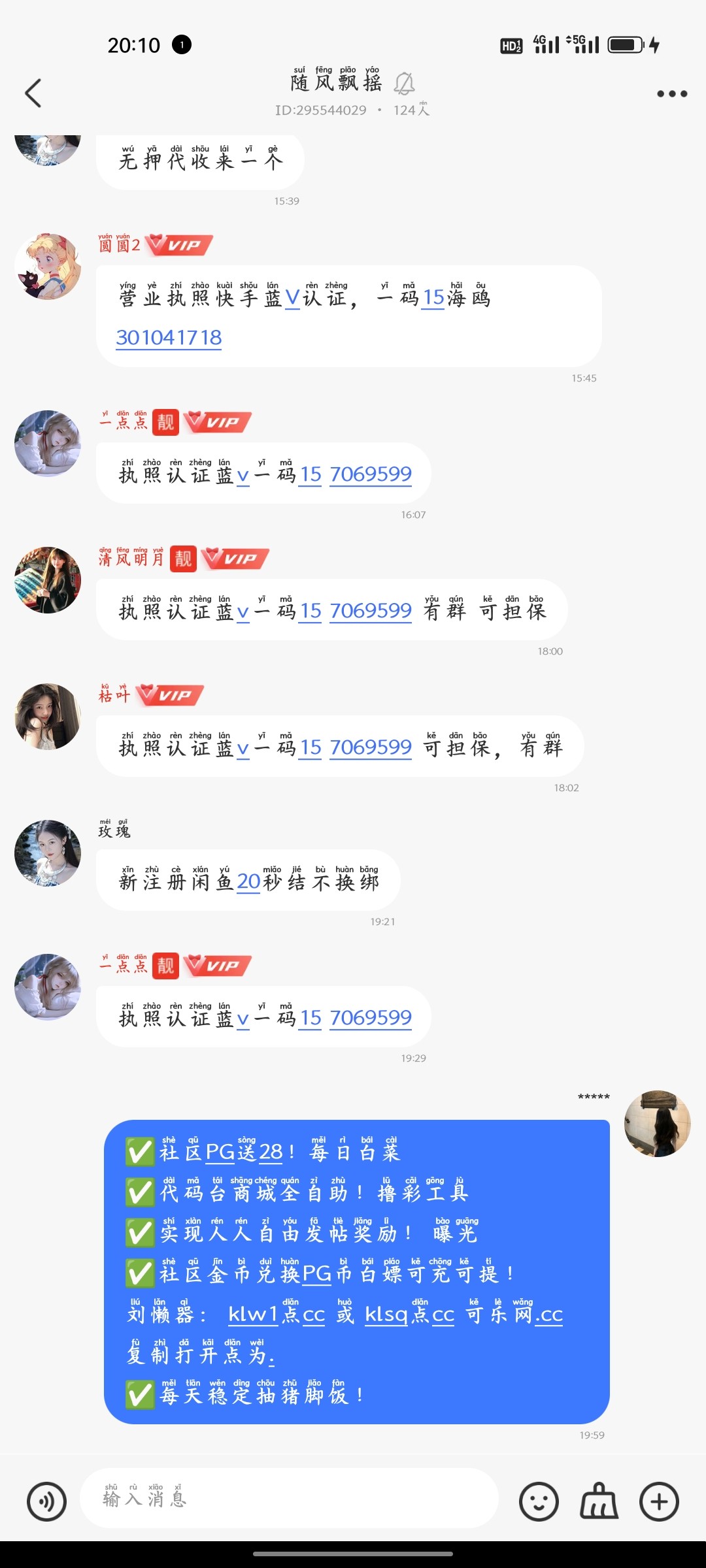The height and width of the screenshot is (1568, 706).
Task: Tap your own avatar beside the blue message
Action: point(658,1124)
